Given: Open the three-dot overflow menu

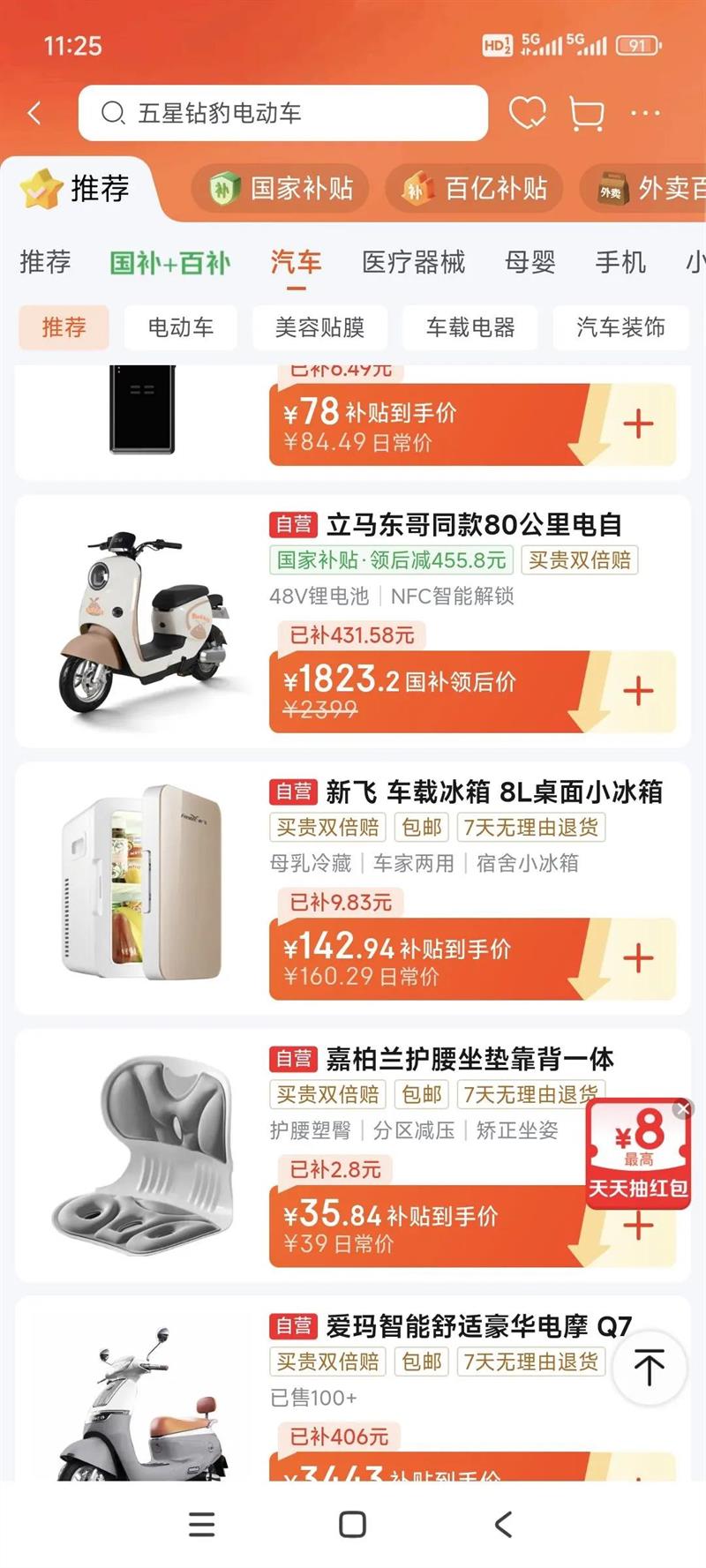Looking at the screenshot, I should [645, 113].
